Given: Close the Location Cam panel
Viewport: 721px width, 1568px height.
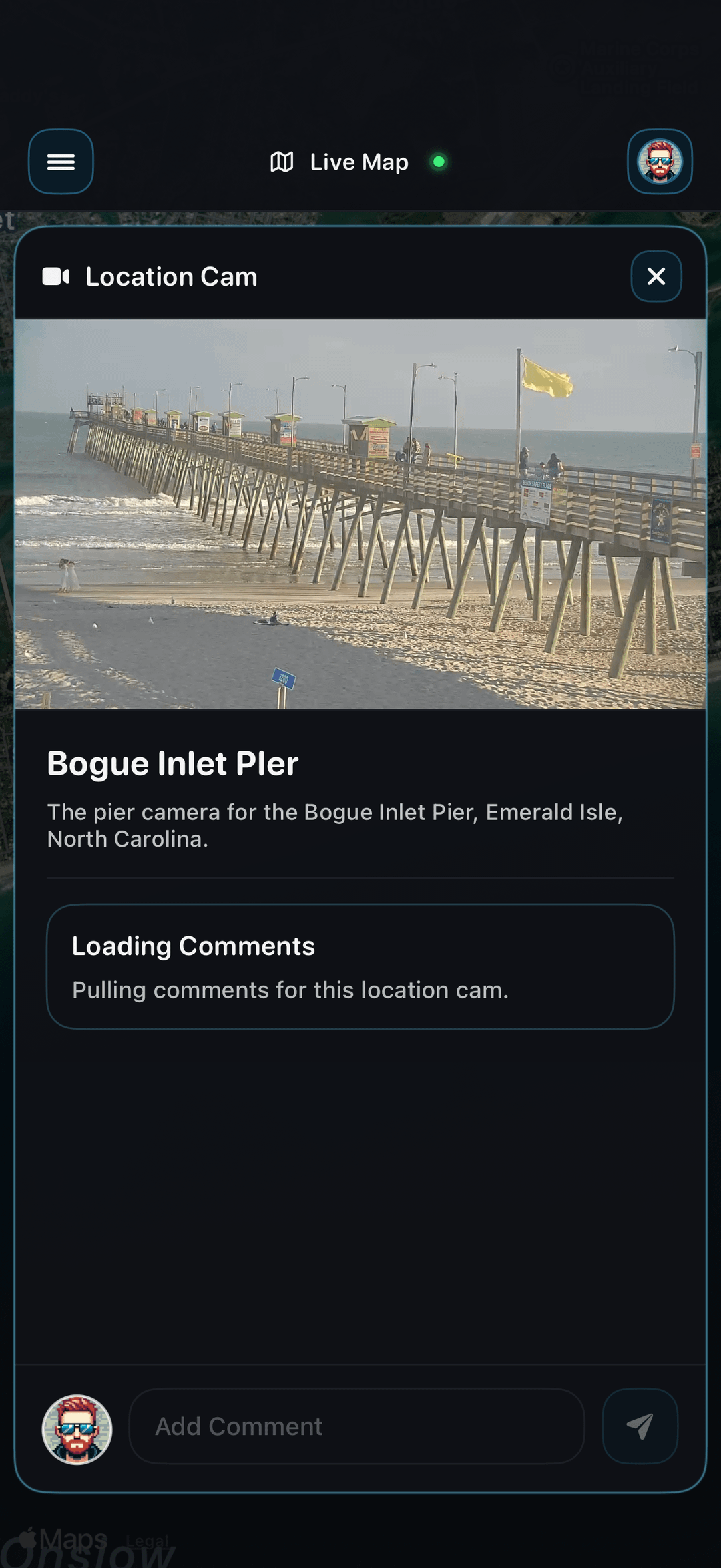Looking at the screenshot, I should (x=656, y=276).
